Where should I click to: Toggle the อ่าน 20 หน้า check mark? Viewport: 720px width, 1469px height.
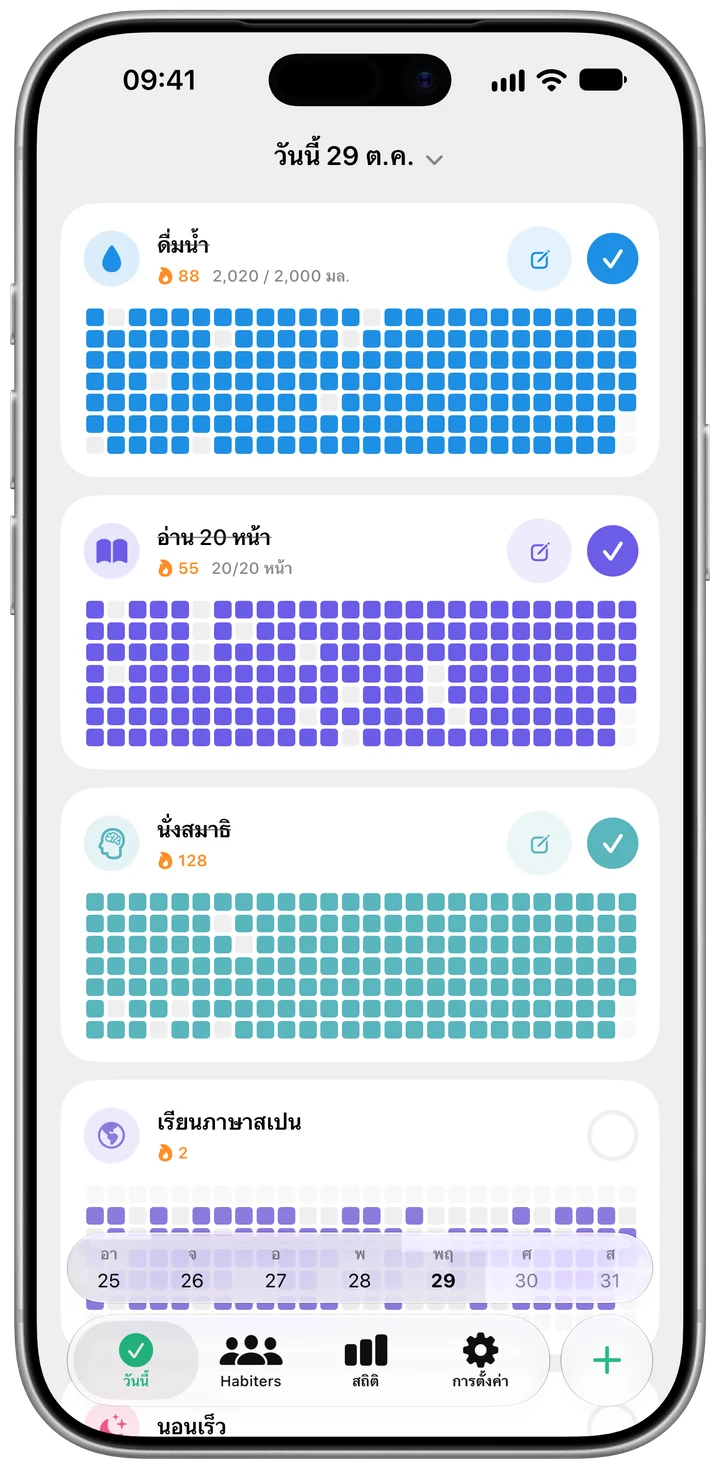(x=612, y=552)
